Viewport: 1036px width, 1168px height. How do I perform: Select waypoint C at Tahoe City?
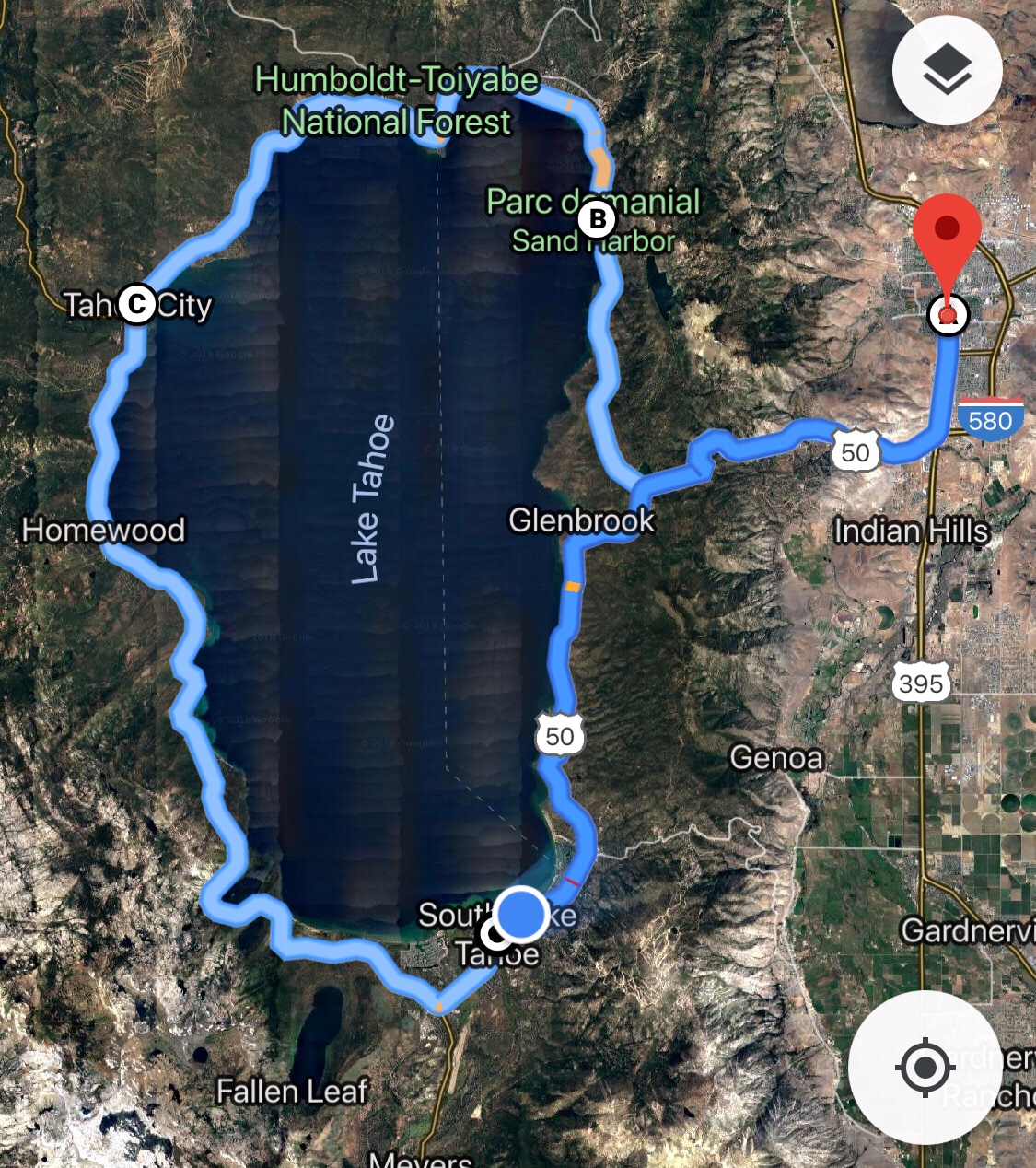136,303
